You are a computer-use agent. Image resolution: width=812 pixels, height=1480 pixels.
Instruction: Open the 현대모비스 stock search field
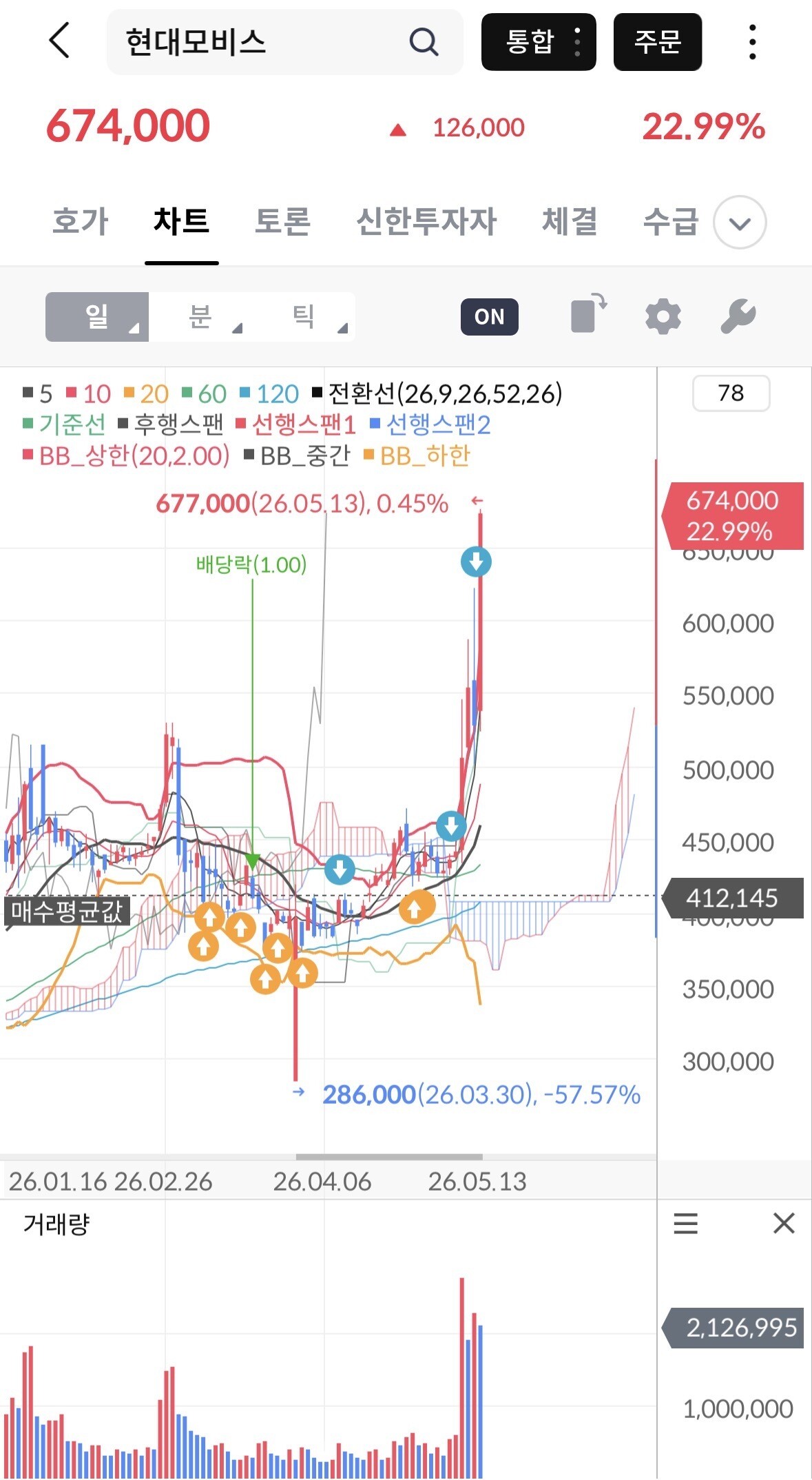point(284,42)
